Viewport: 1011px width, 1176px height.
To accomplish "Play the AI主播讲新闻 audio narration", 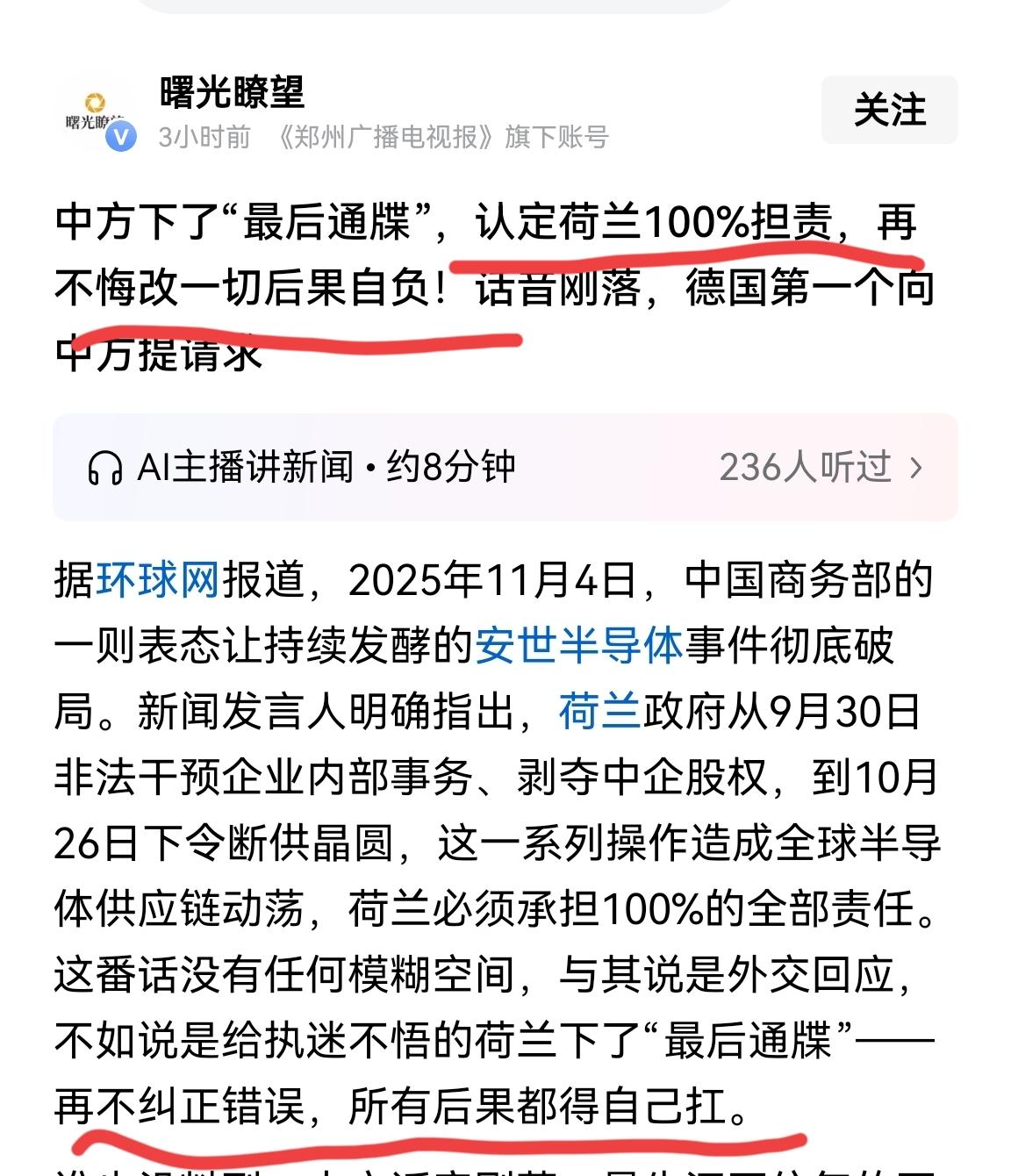I will pyautogui.click(x=505, y=467).
